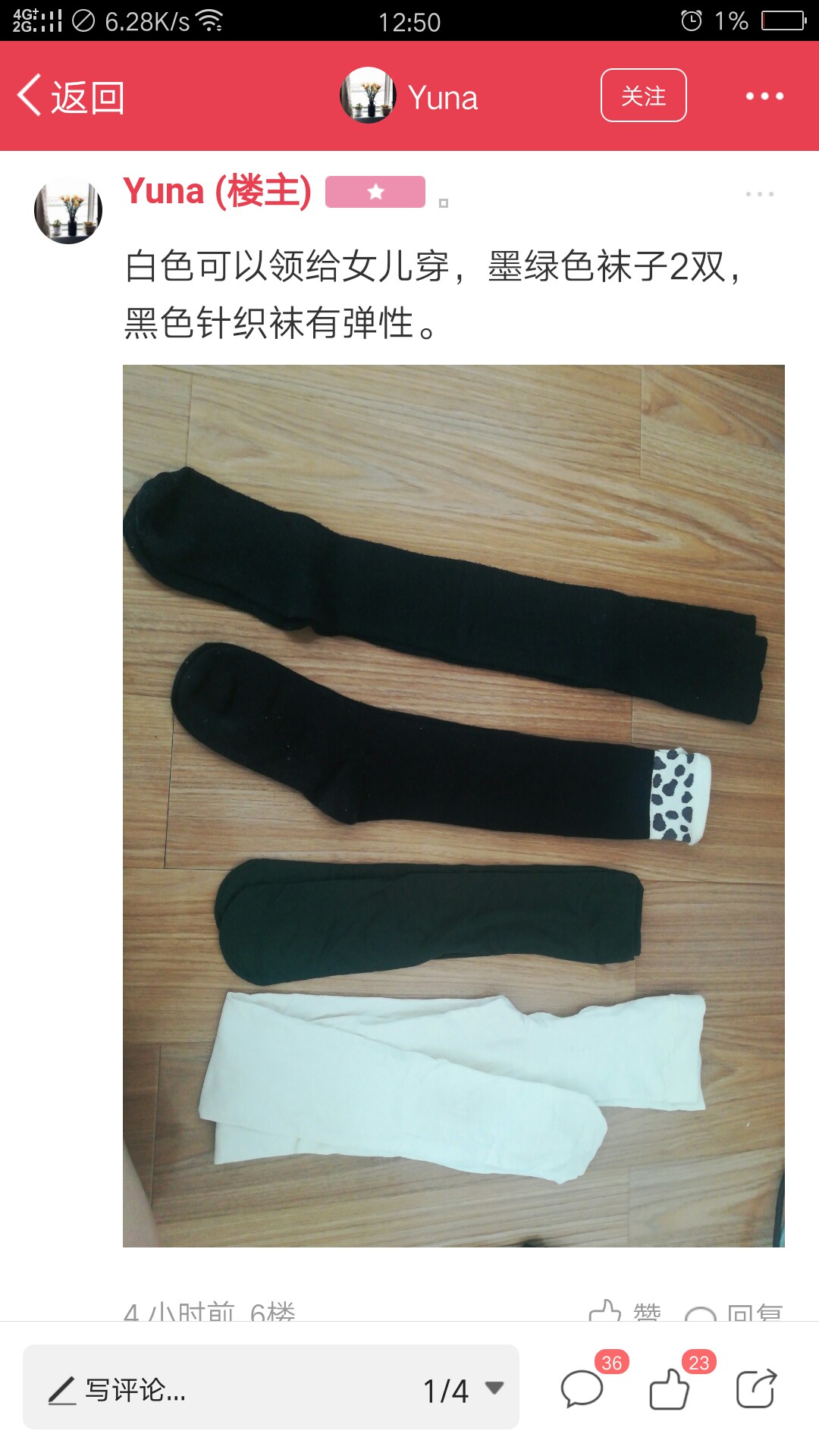Screen dimensions: 819x1456
Task: Go back using the 返回 button
Action: click(71, 97)
